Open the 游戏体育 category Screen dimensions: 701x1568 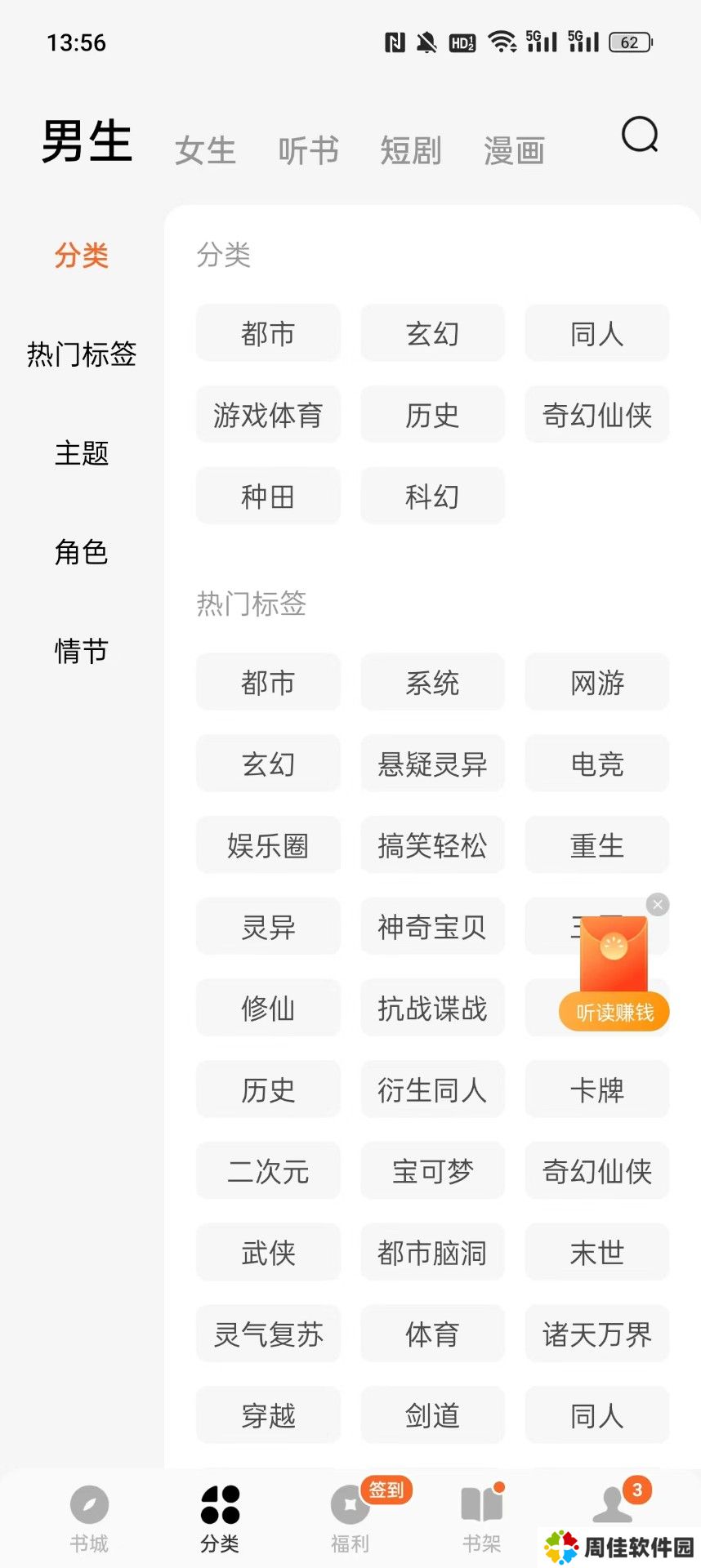[268, 415]
